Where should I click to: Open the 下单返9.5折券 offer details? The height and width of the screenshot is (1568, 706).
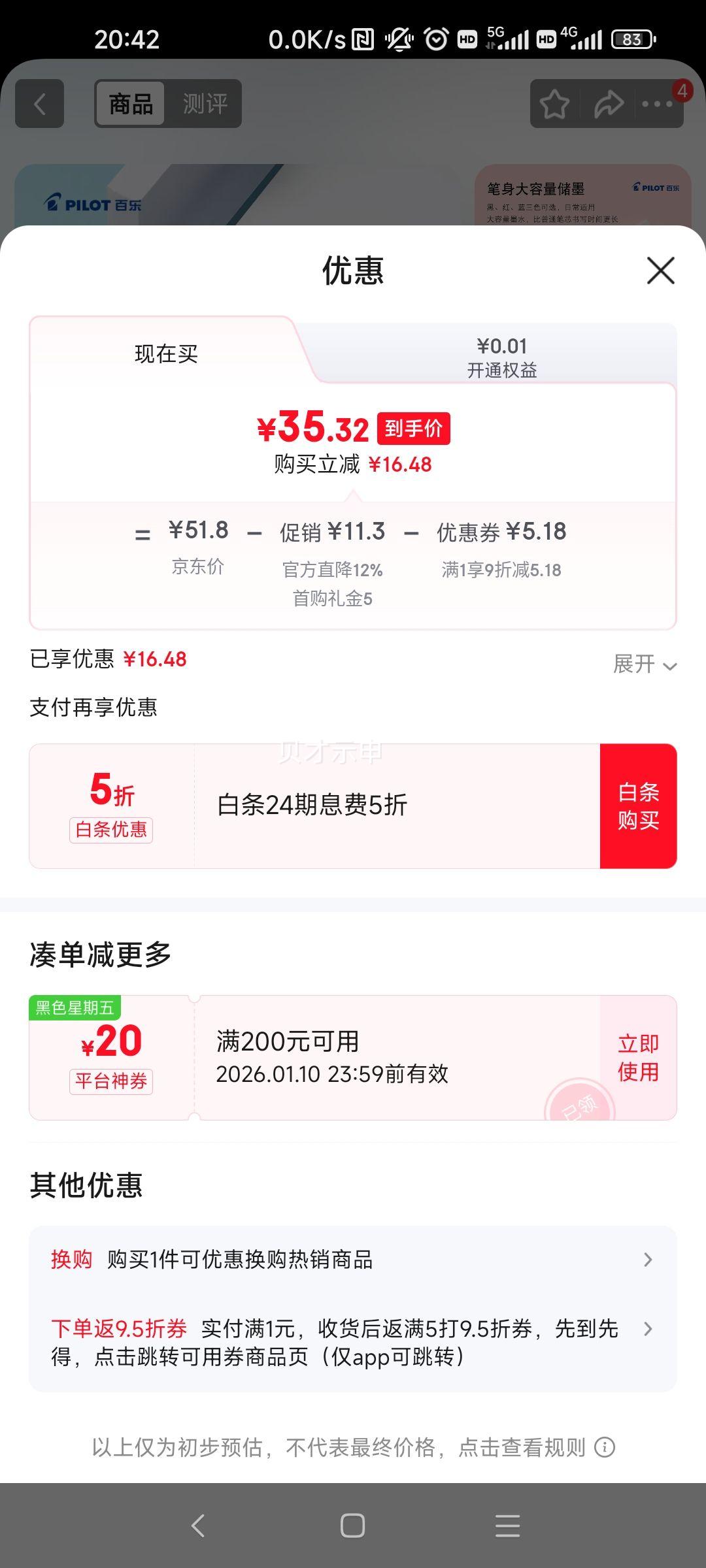click(x=353, y=1343)
